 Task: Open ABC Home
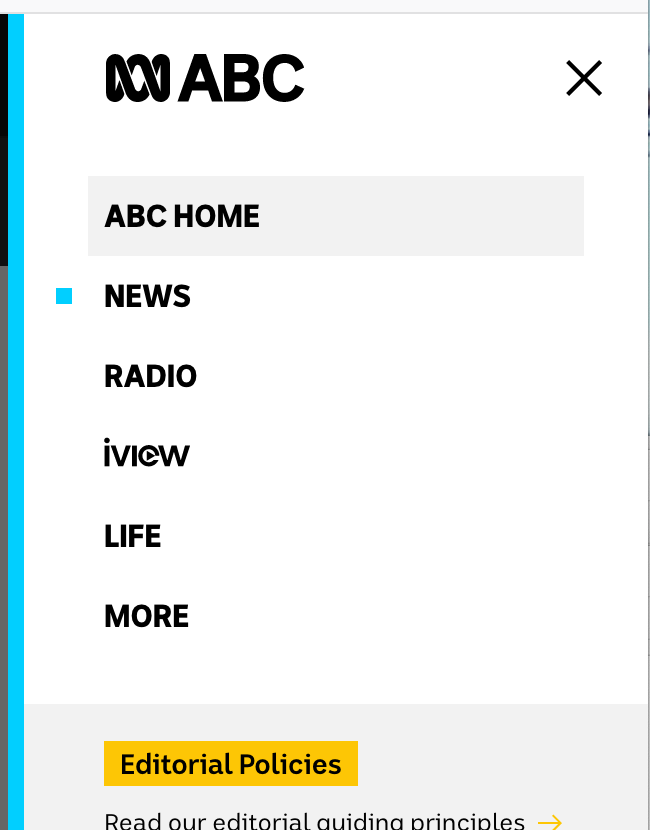[182, 216]
